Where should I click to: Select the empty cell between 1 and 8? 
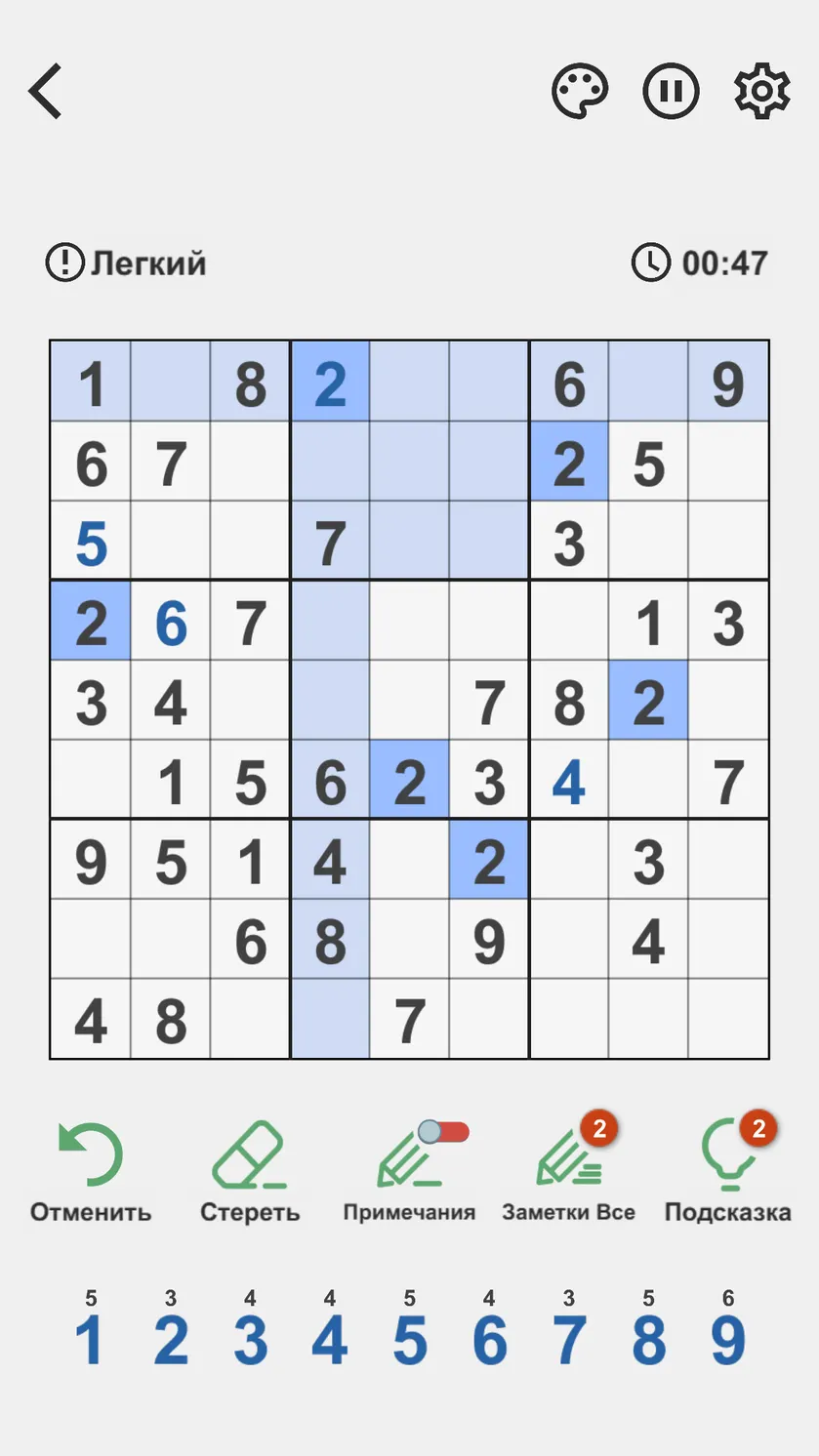click(171, 382)
